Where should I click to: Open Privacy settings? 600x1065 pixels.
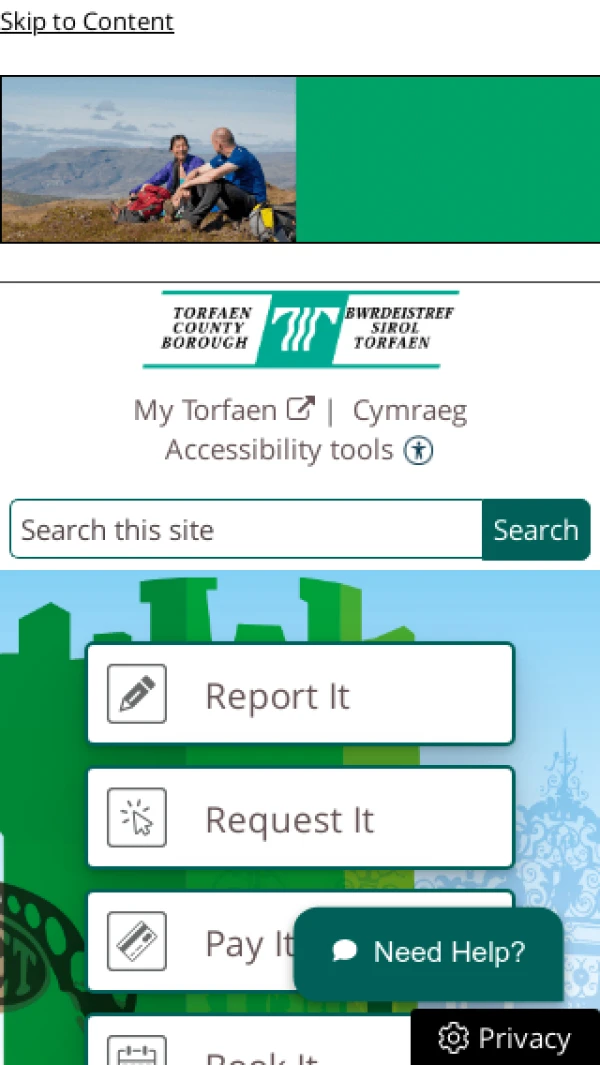(x=505, y=1038)
